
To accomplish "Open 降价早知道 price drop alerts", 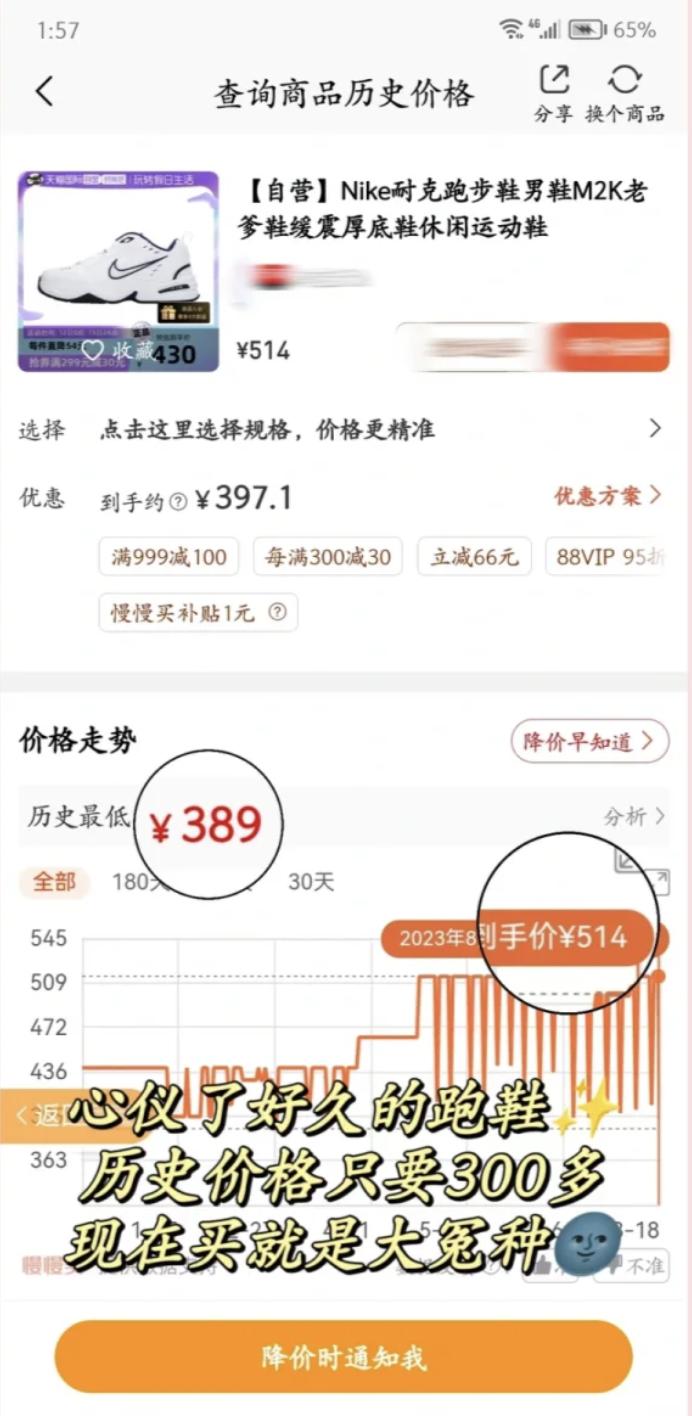I will (589, 741).
